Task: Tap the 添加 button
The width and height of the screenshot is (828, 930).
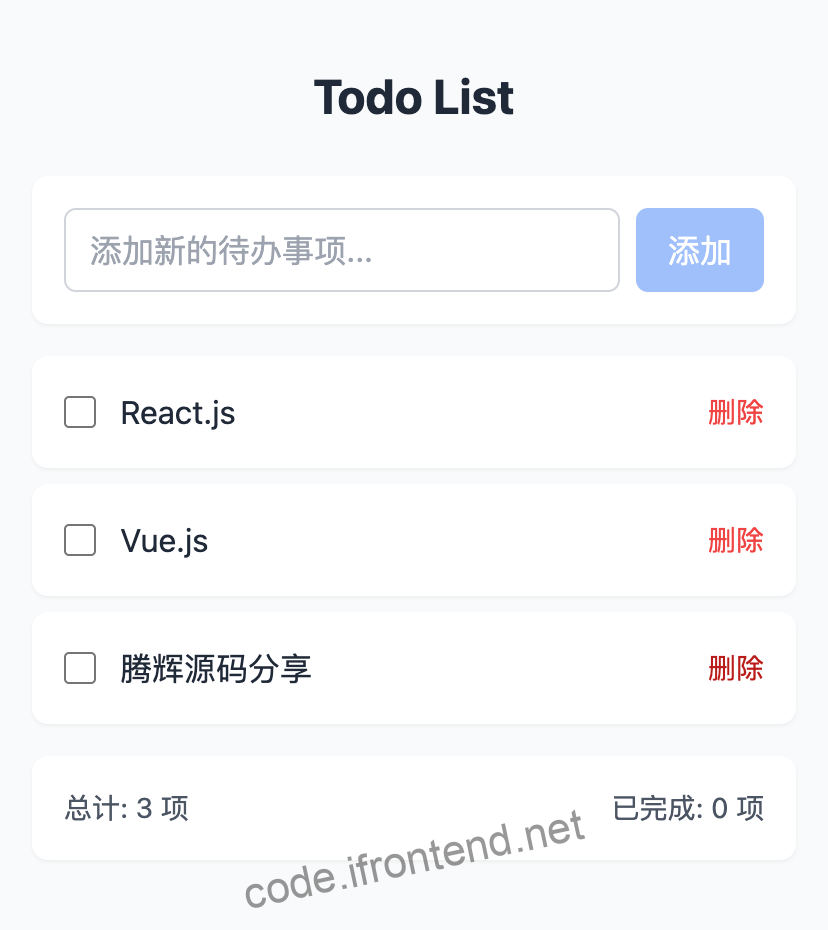Action: coord(699,250)
